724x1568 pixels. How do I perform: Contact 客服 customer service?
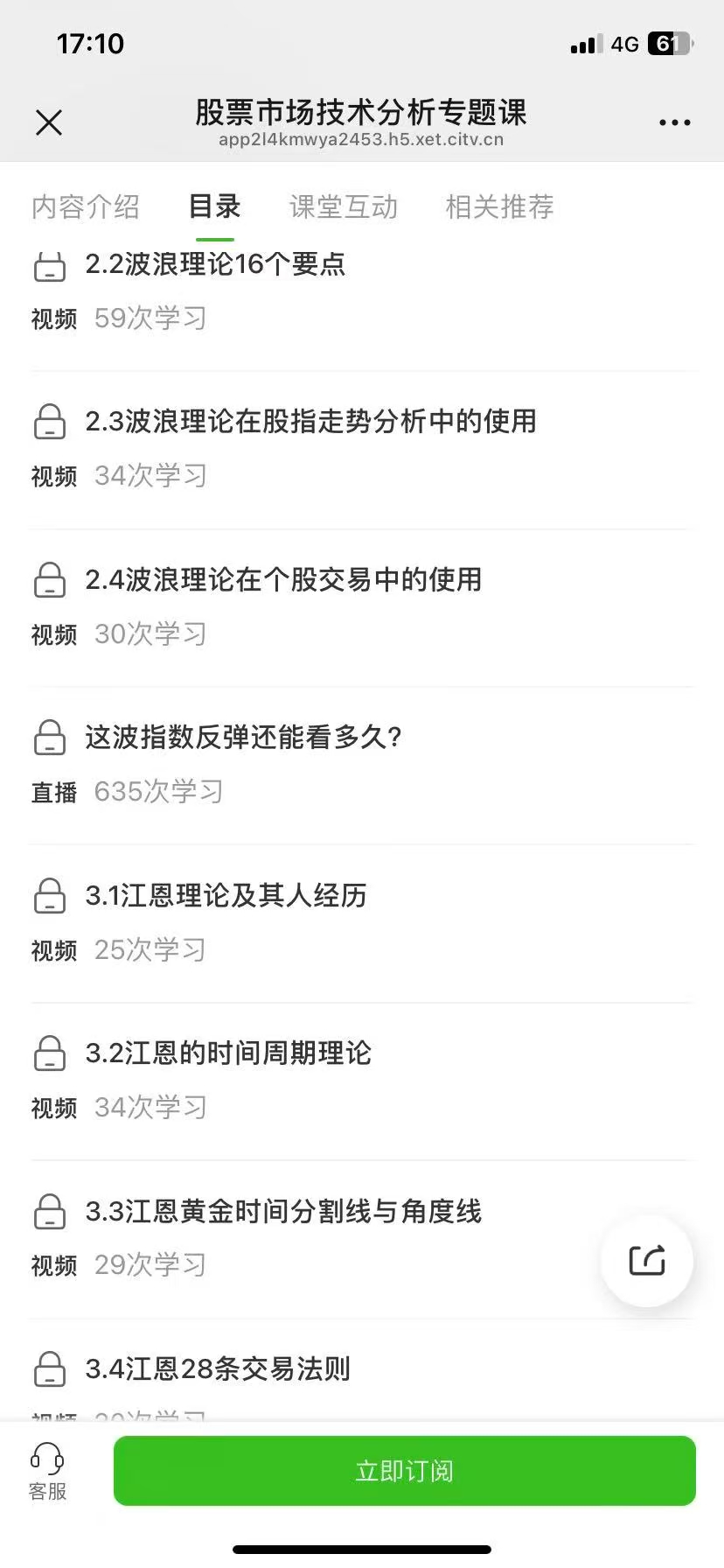tap(47, 1472)
